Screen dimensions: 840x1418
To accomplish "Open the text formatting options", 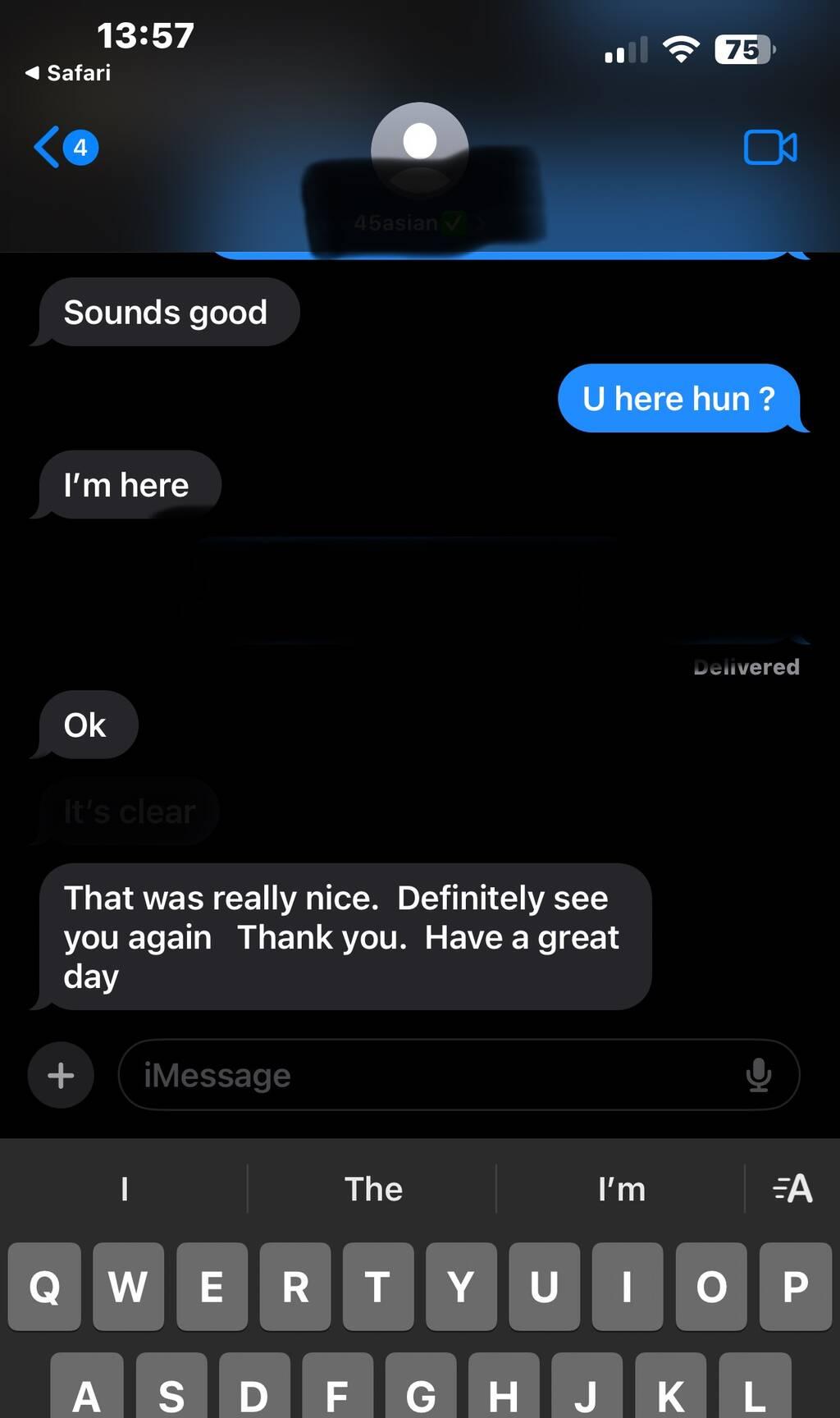I will [792, 1189].
